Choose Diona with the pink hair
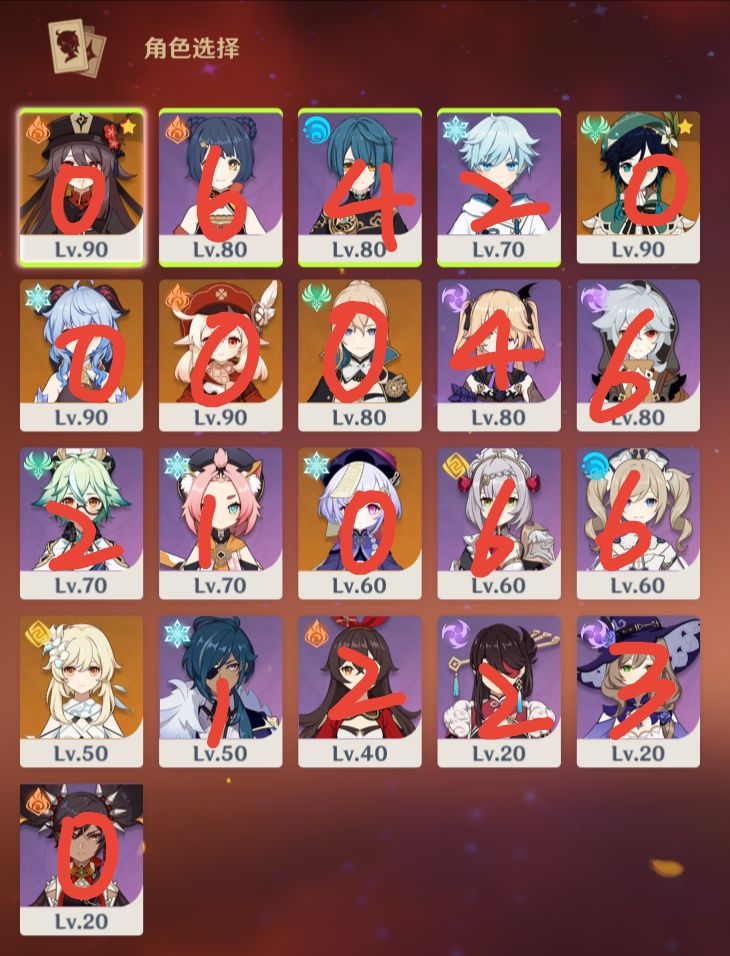 pos(220,522)
